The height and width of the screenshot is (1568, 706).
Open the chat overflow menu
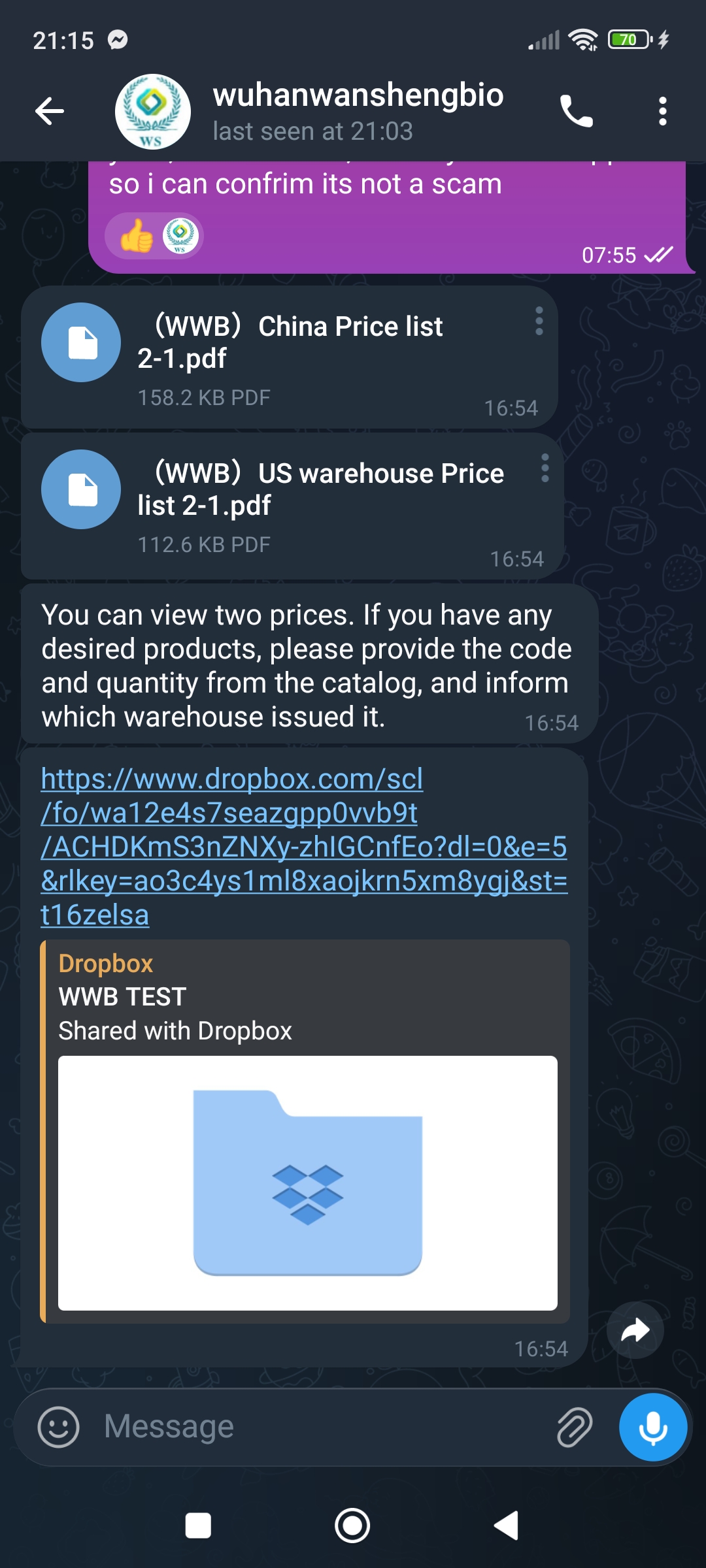(x=662, y=111)
